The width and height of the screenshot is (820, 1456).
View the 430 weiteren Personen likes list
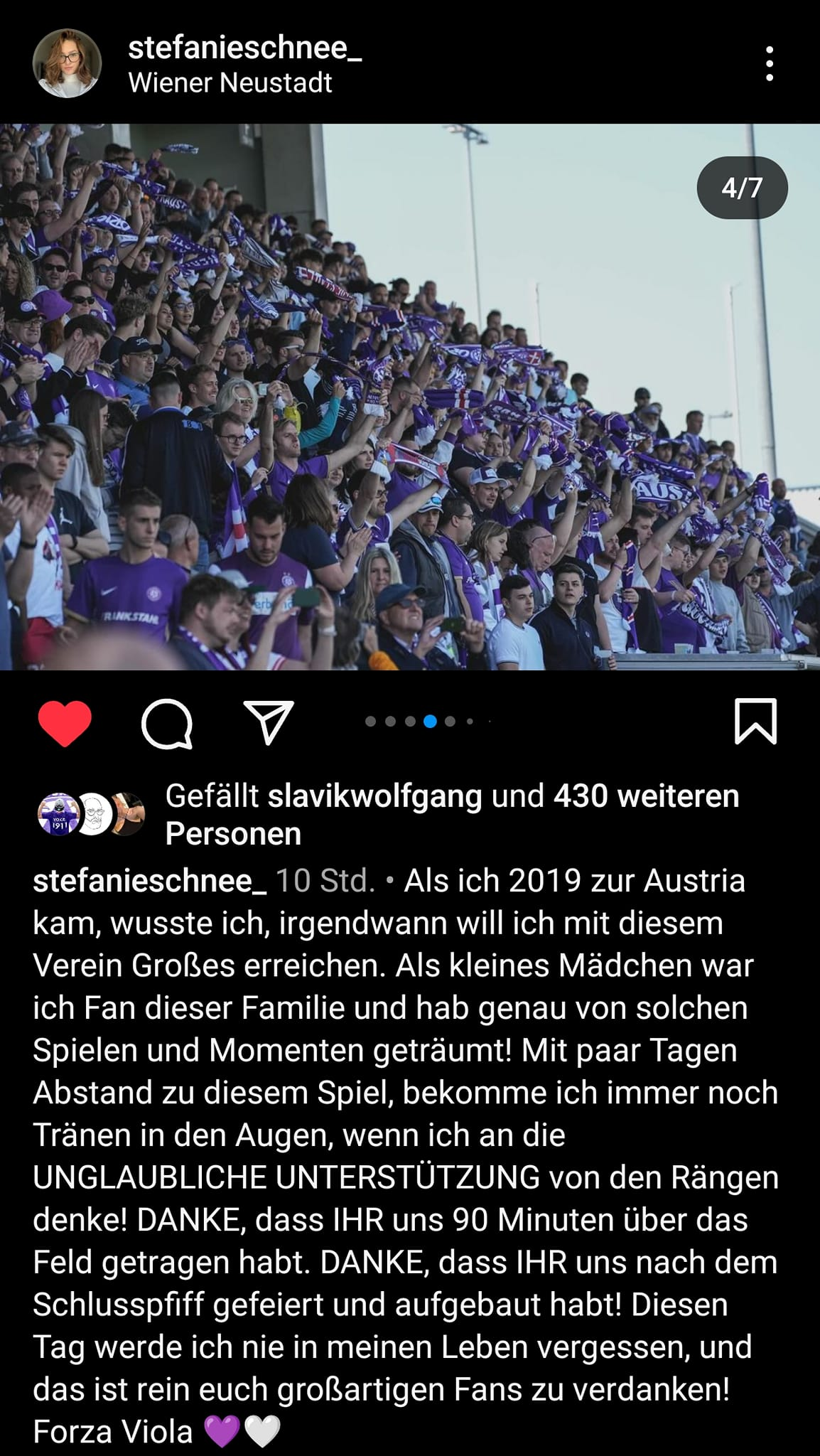tap(452, 815)
